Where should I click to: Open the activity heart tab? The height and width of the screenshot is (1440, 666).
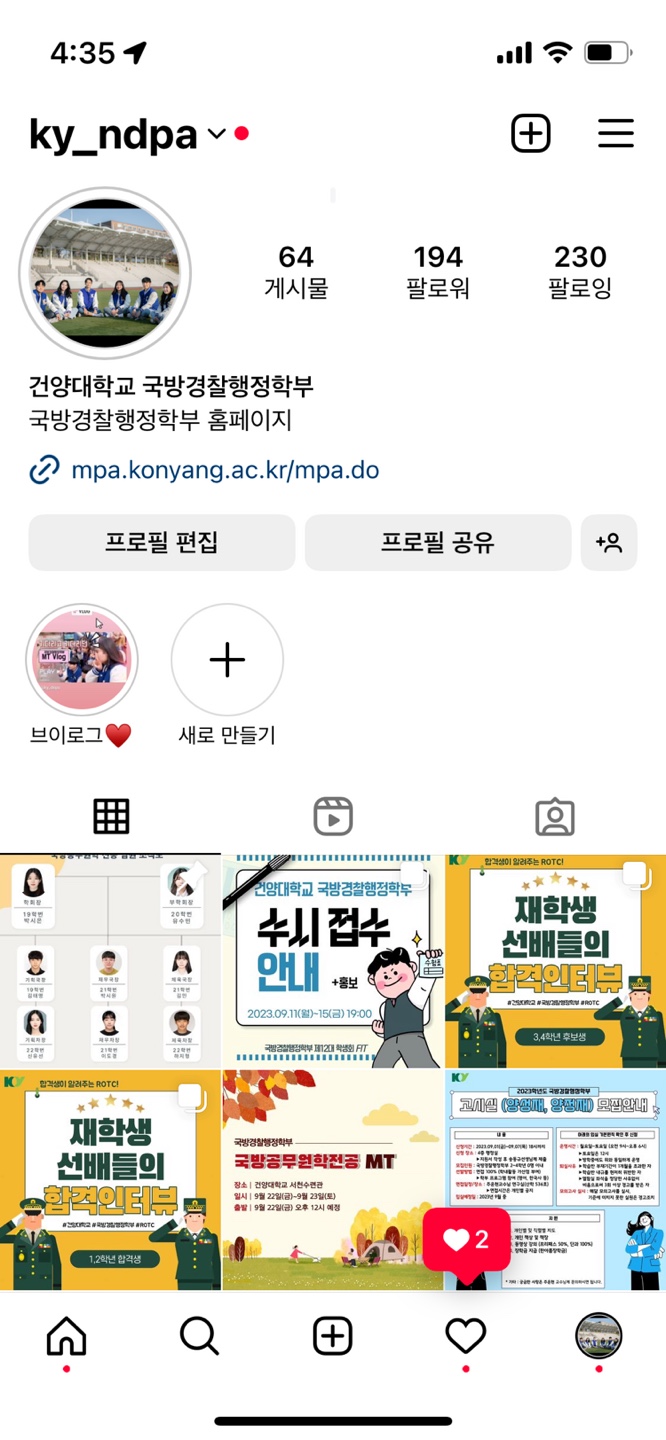click(x=465, y=1336)
